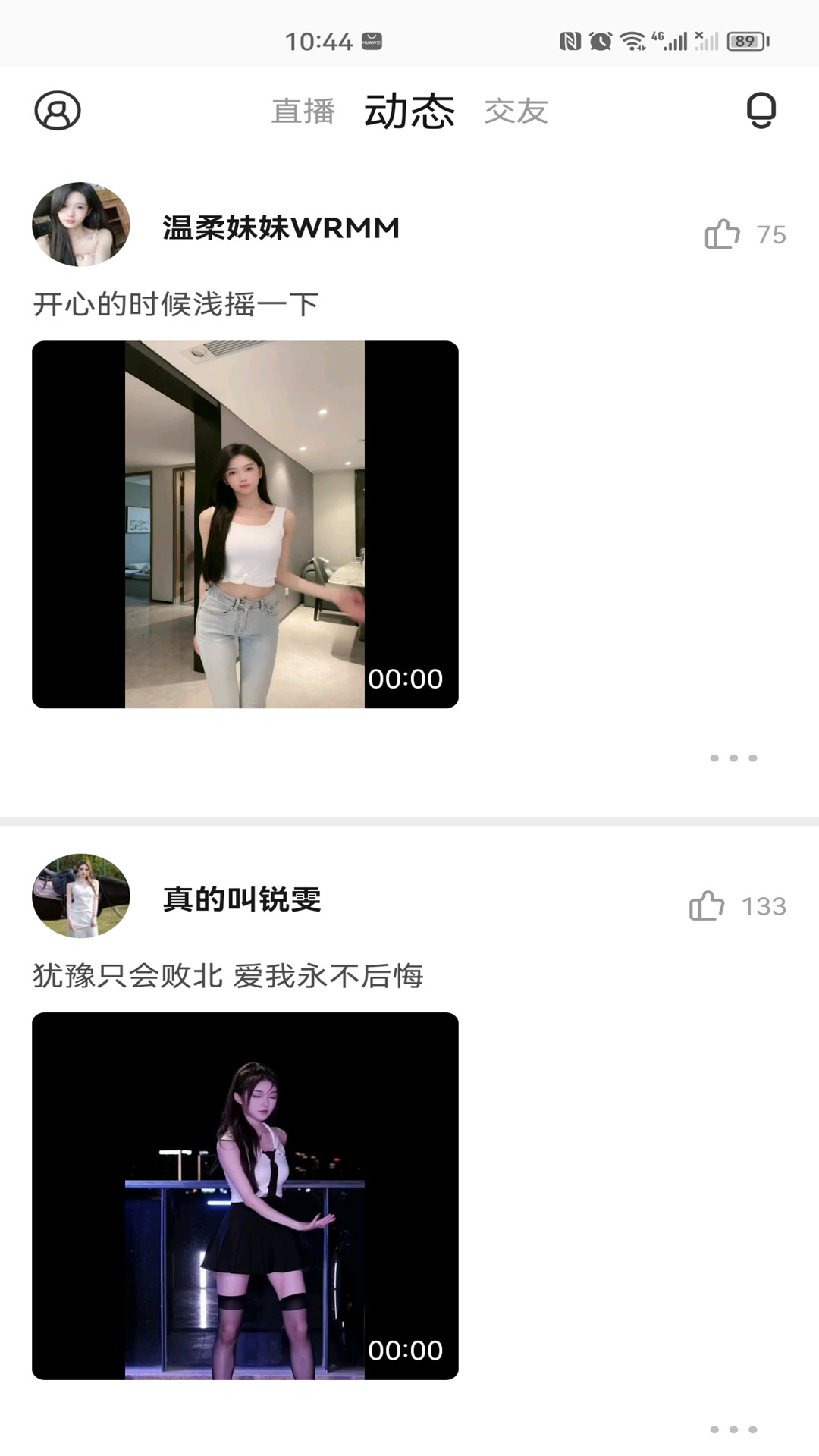
Task: Like 温柔妹妹WRMM's post
Action: [723, 234]
